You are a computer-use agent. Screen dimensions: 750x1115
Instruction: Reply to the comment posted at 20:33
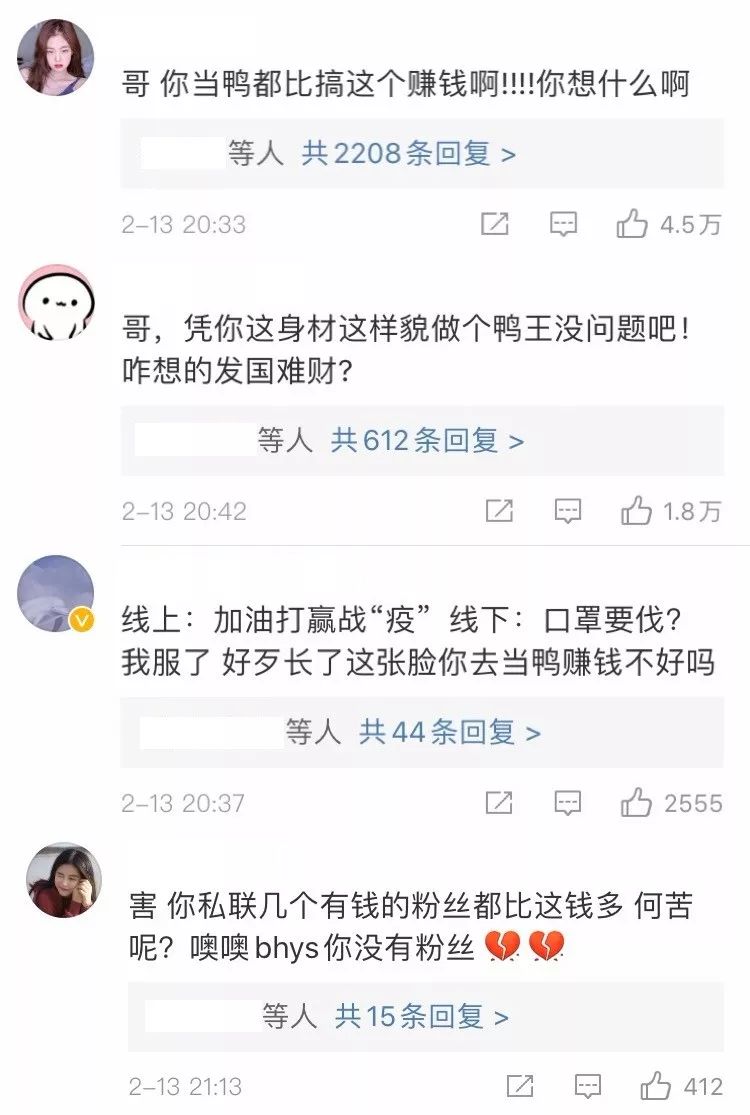(x=563, y=223)
